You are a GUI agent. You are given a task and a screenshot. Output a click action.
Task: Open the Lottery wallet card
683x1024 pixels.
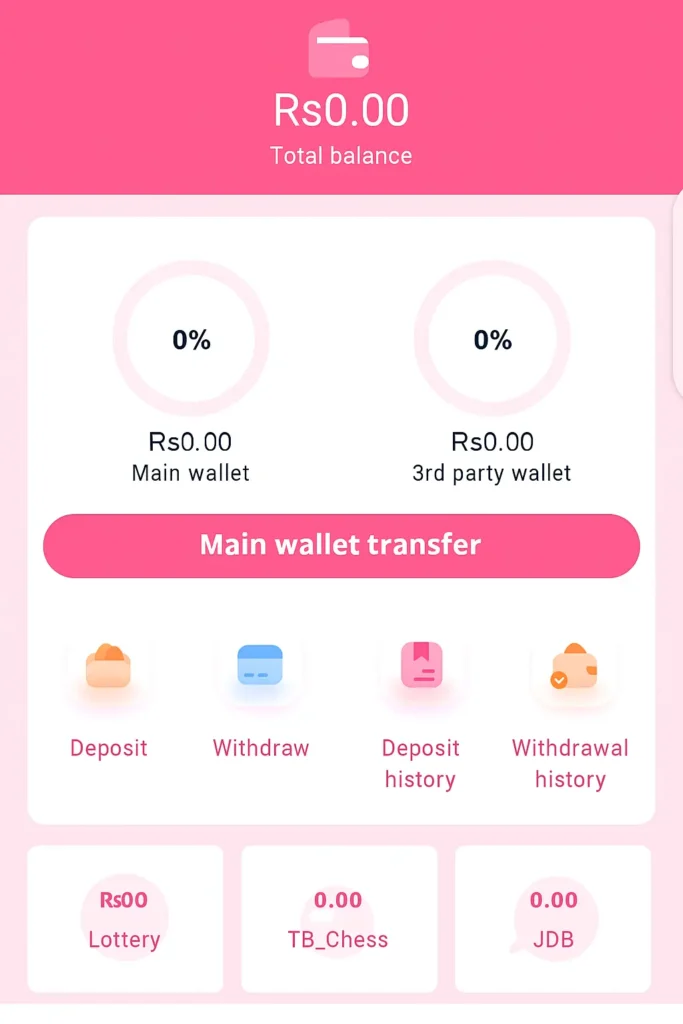click(124, 918)
